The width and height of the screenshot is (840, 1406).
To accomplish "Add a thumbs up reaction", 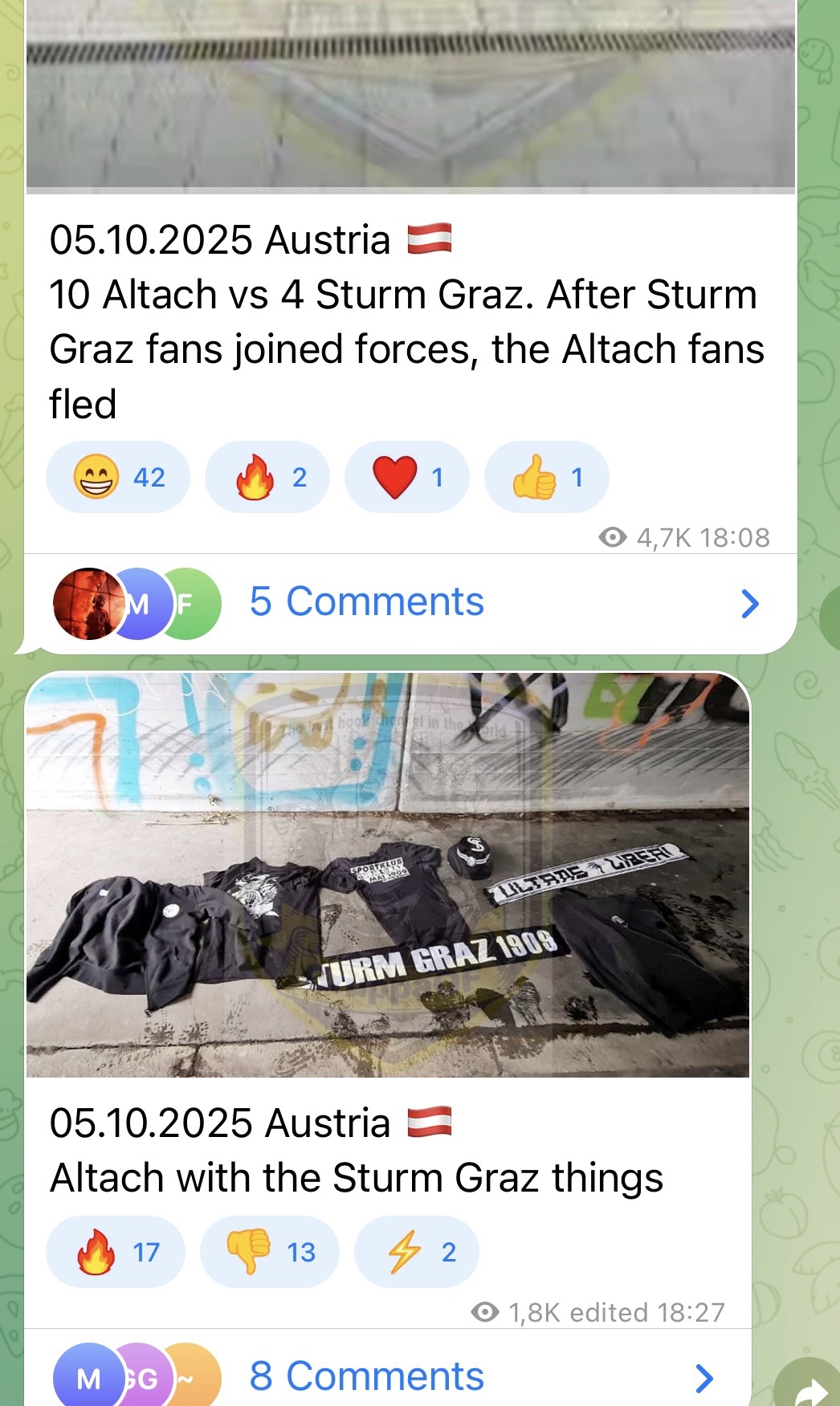I will coord(546,477).
